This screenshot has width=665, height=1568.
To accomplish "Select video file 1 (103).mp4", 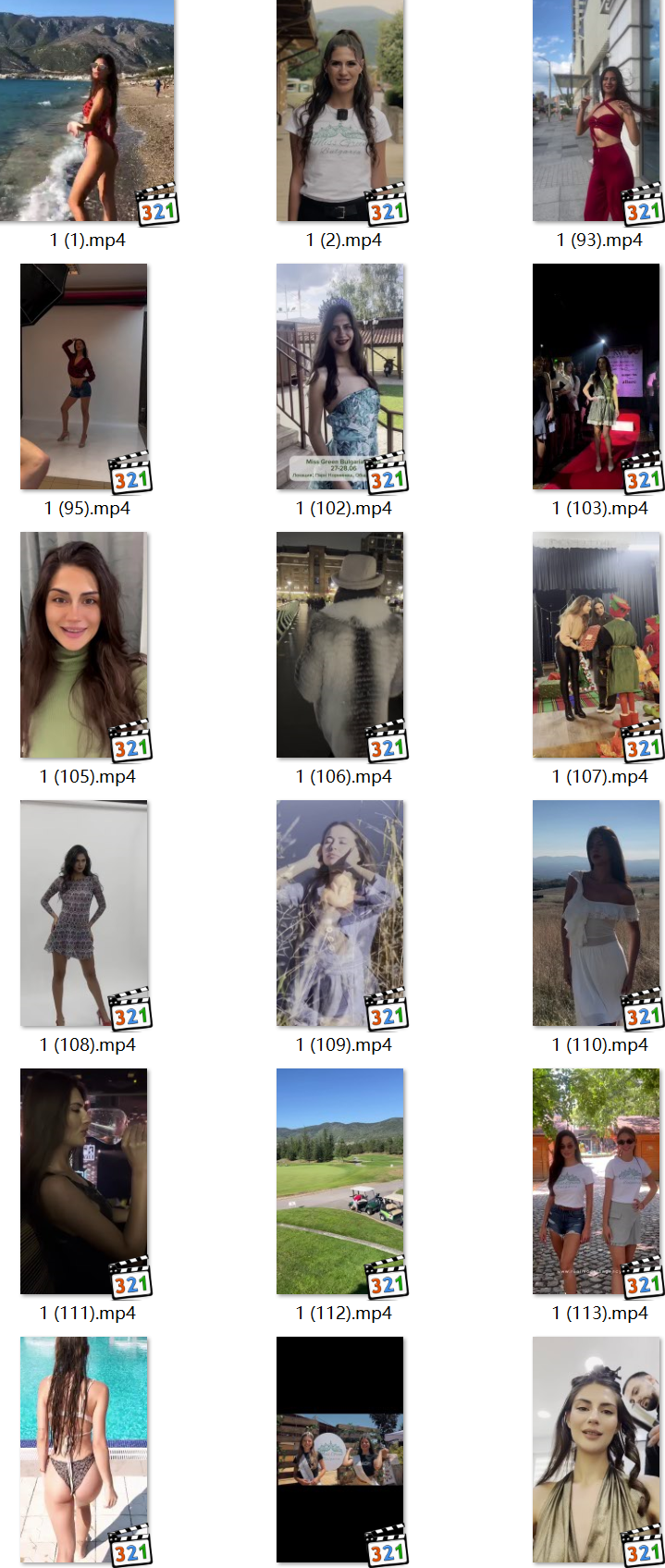I will (x=597, y=376).
